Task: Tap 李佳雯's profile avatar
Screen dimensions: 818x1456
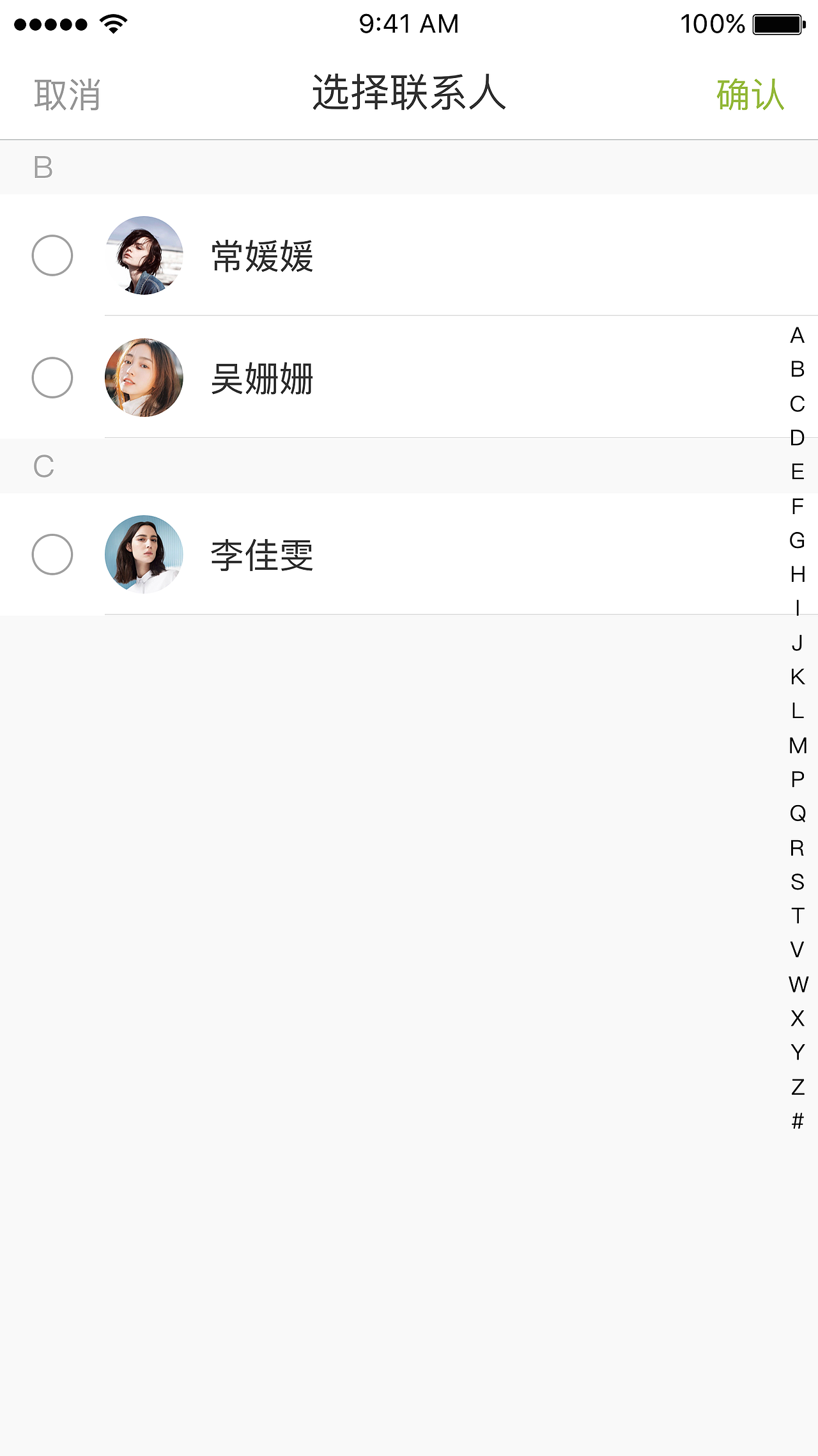Action: [144, 555]
